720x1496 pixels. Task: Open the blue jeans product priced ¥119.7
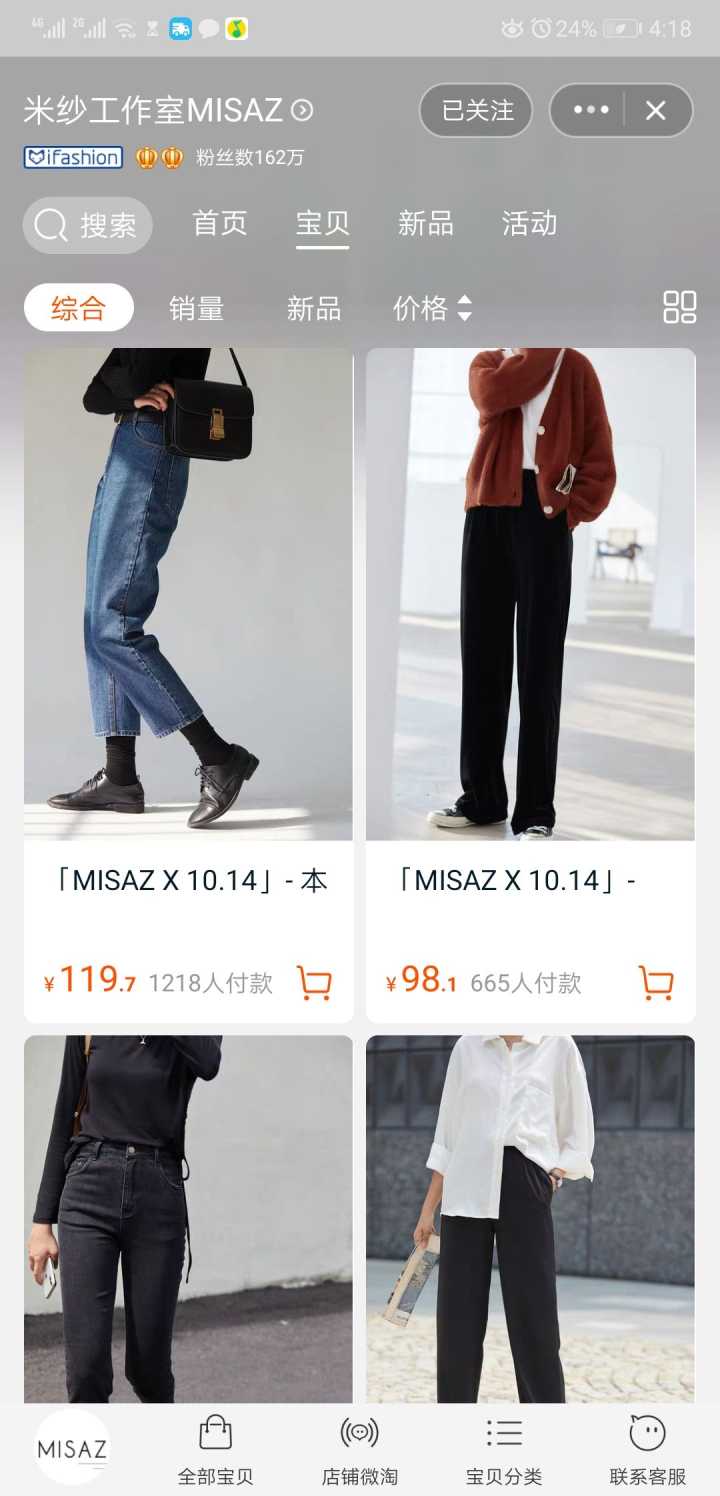(x=188, y=594)
